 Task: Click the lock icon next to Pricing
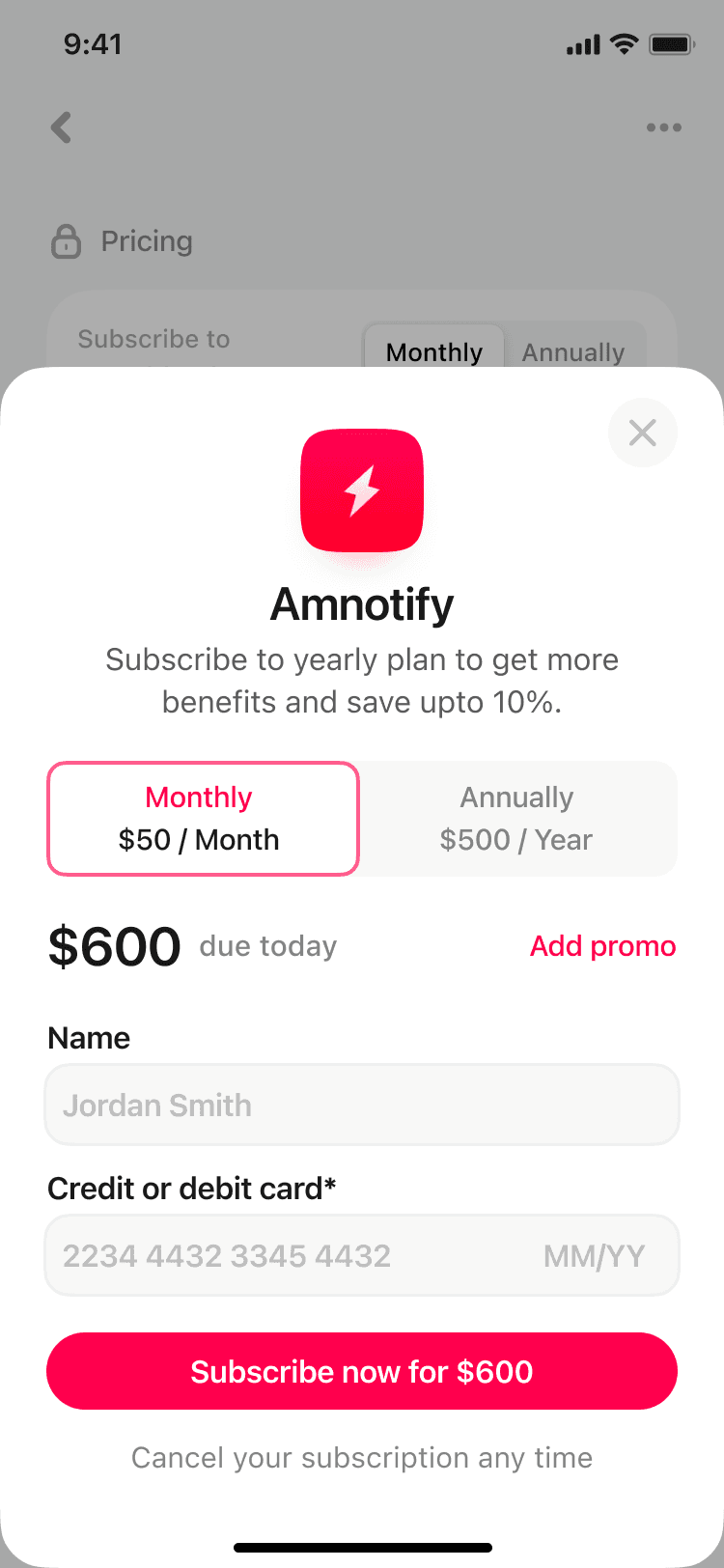[66, 240]
